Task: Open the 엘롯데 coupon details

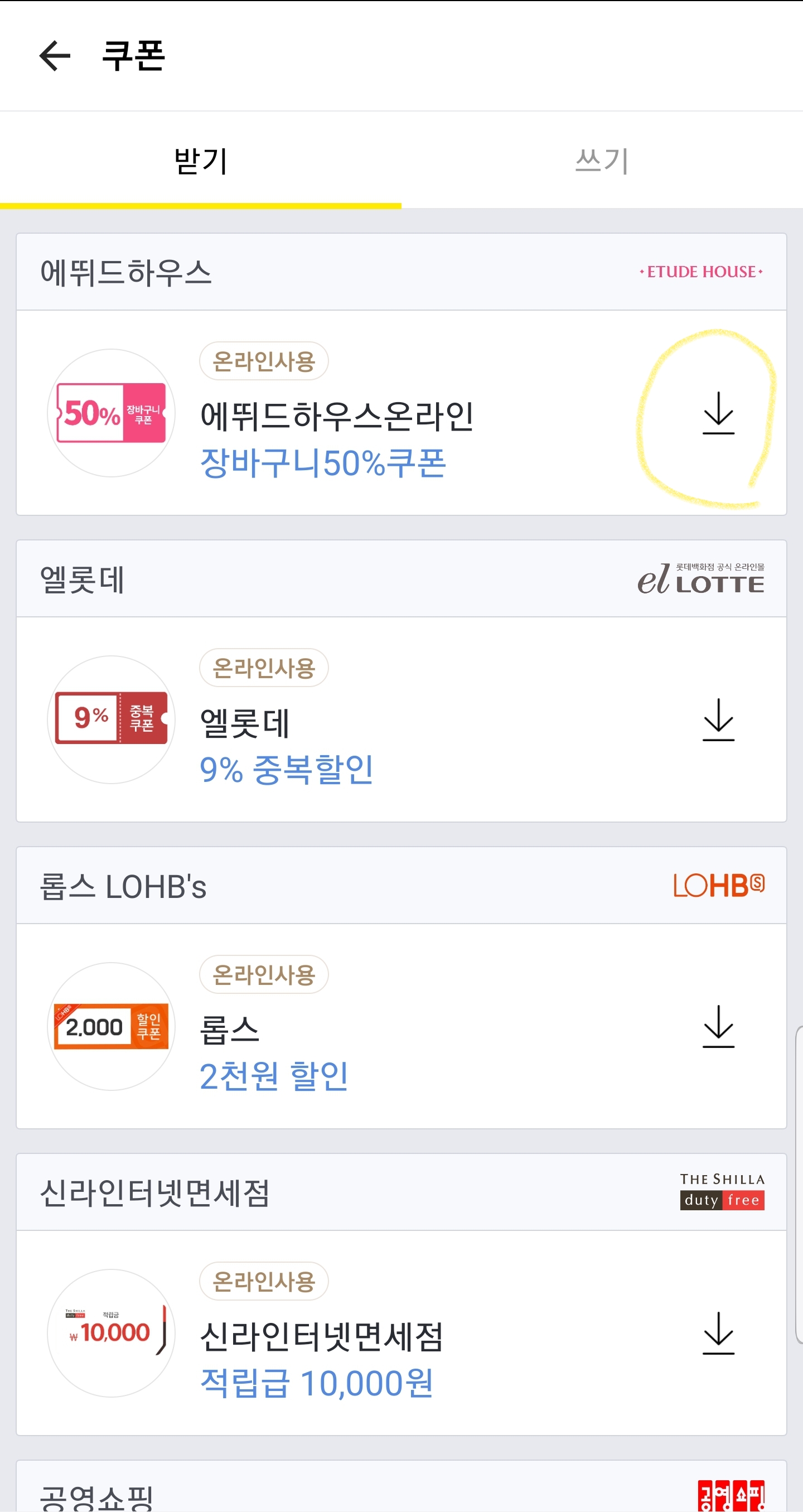Action: pos(245,723)
